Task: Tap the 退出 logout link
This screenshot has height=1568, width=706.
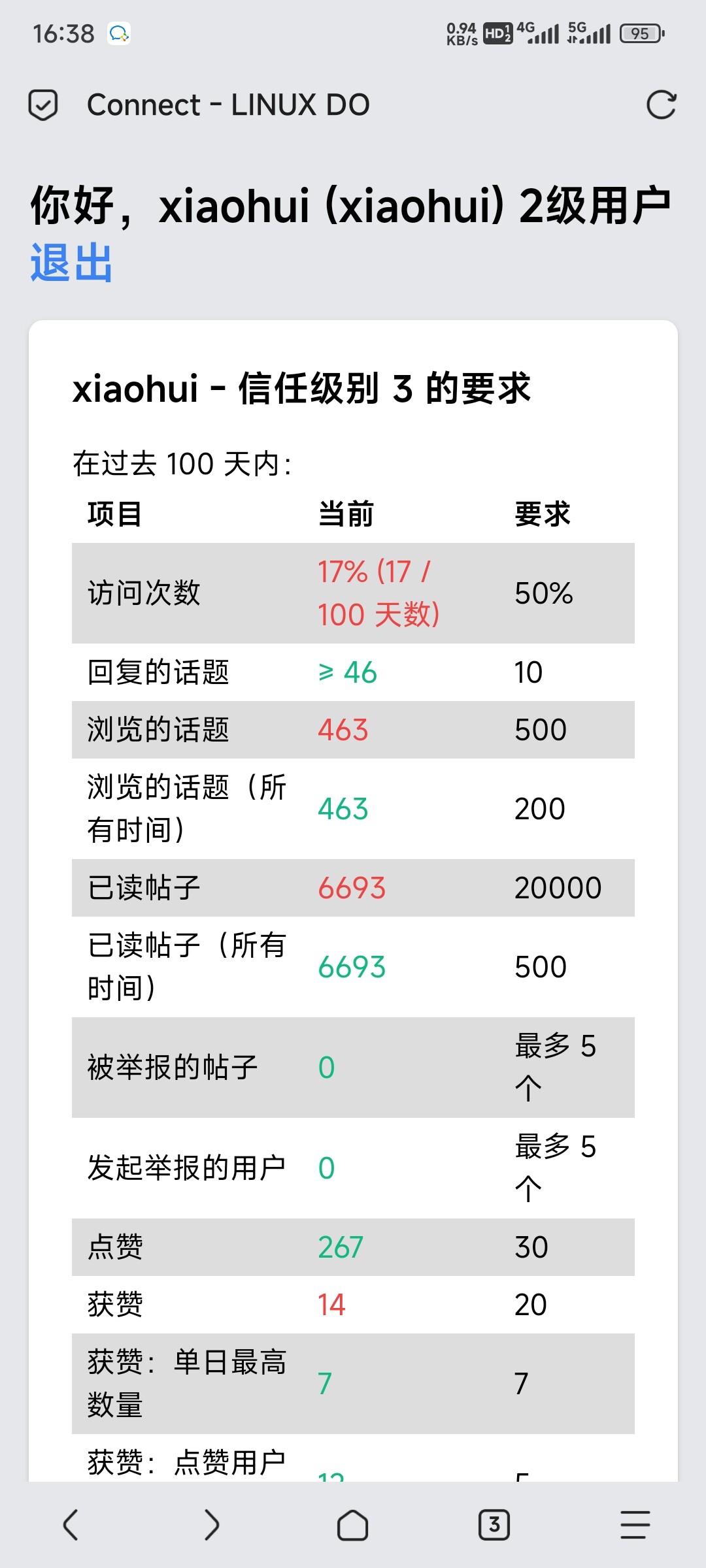Action: [71, 263]
